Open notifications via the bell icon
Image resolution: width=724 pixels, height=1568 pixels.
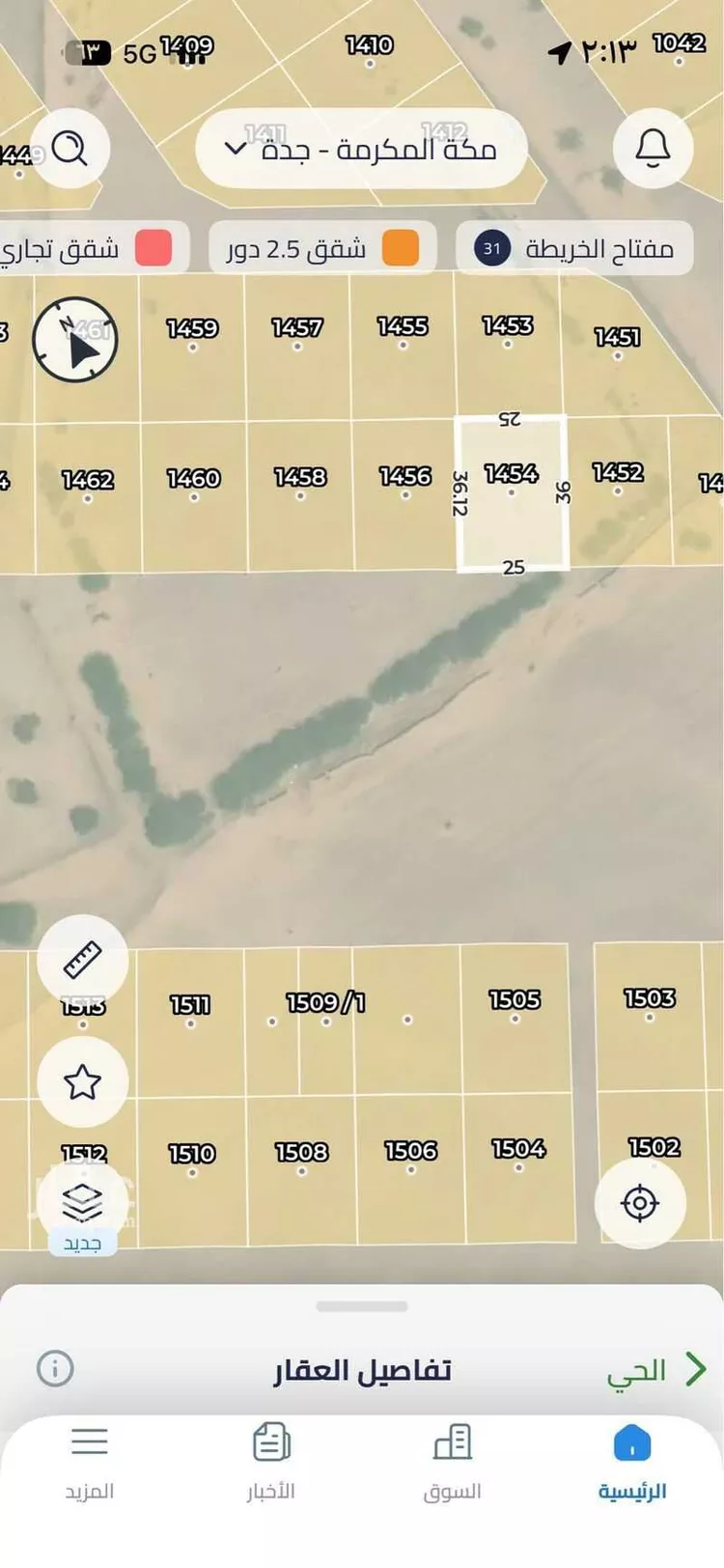pyautogui.click(x=652, y=148)
